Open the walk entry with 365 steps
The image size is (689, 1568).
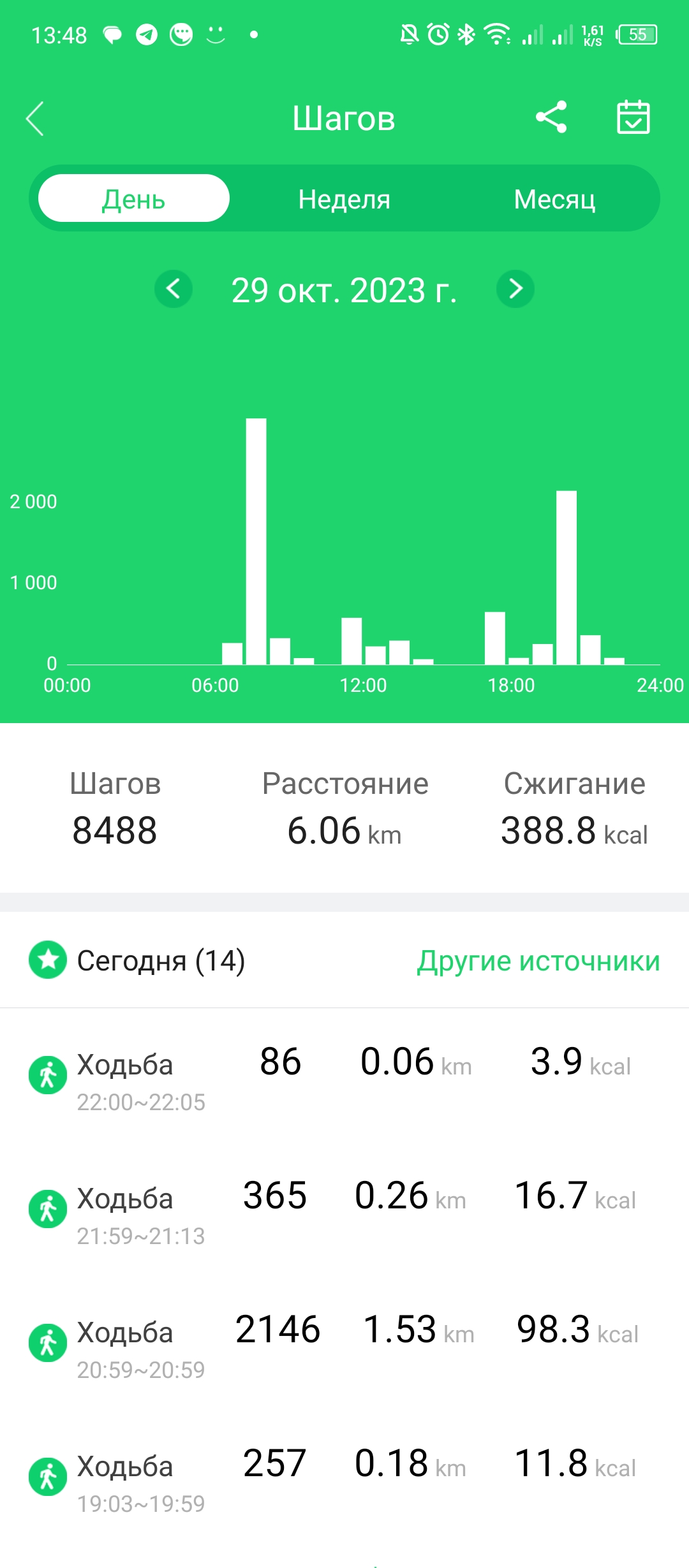pyautogui.click(x=344, y=1212)
